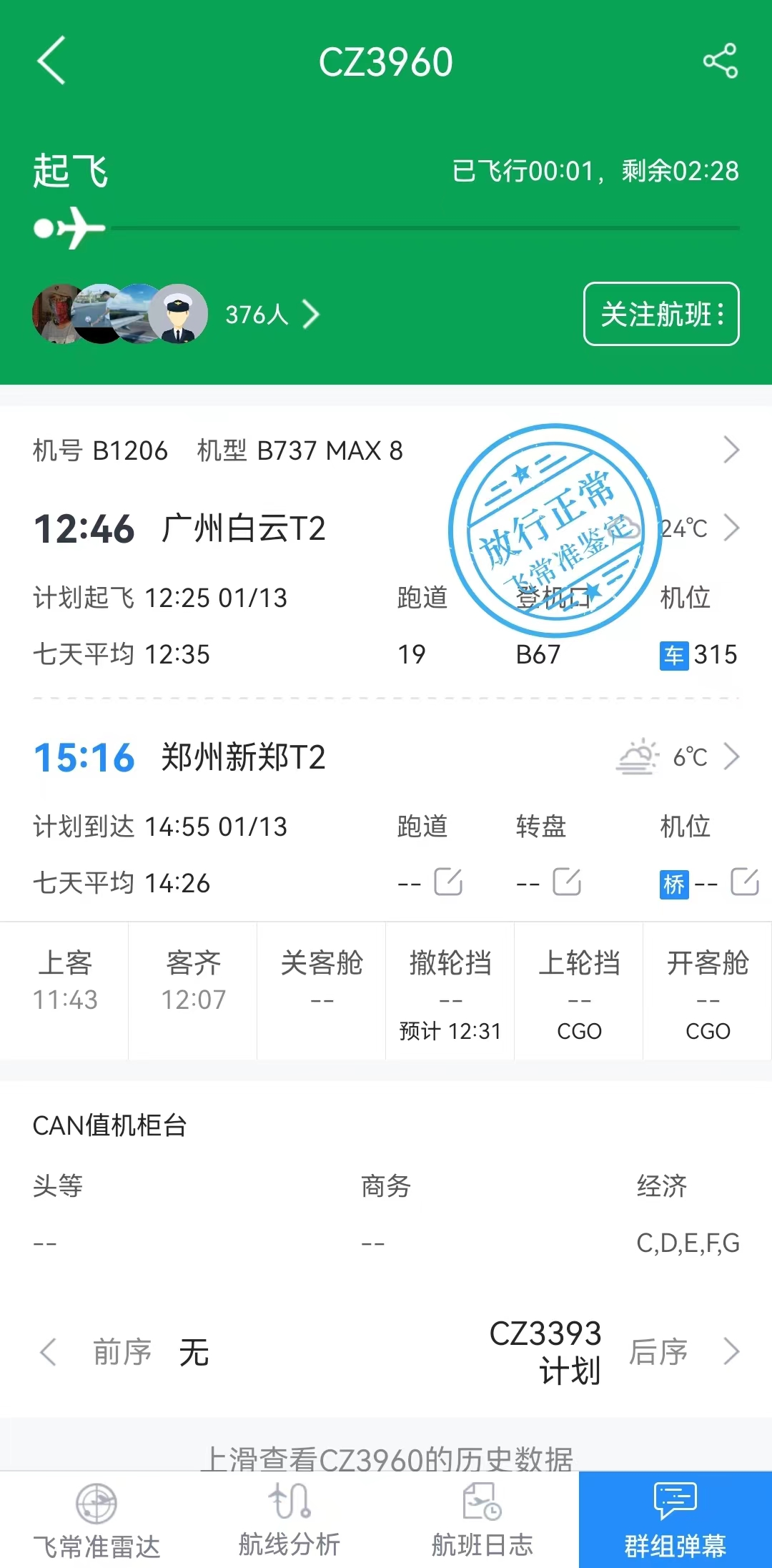The image size is (772, 1568).
Task: Edit the 转盘 baggage carousel
Action: pyautogui.click(x=567, y=882)
